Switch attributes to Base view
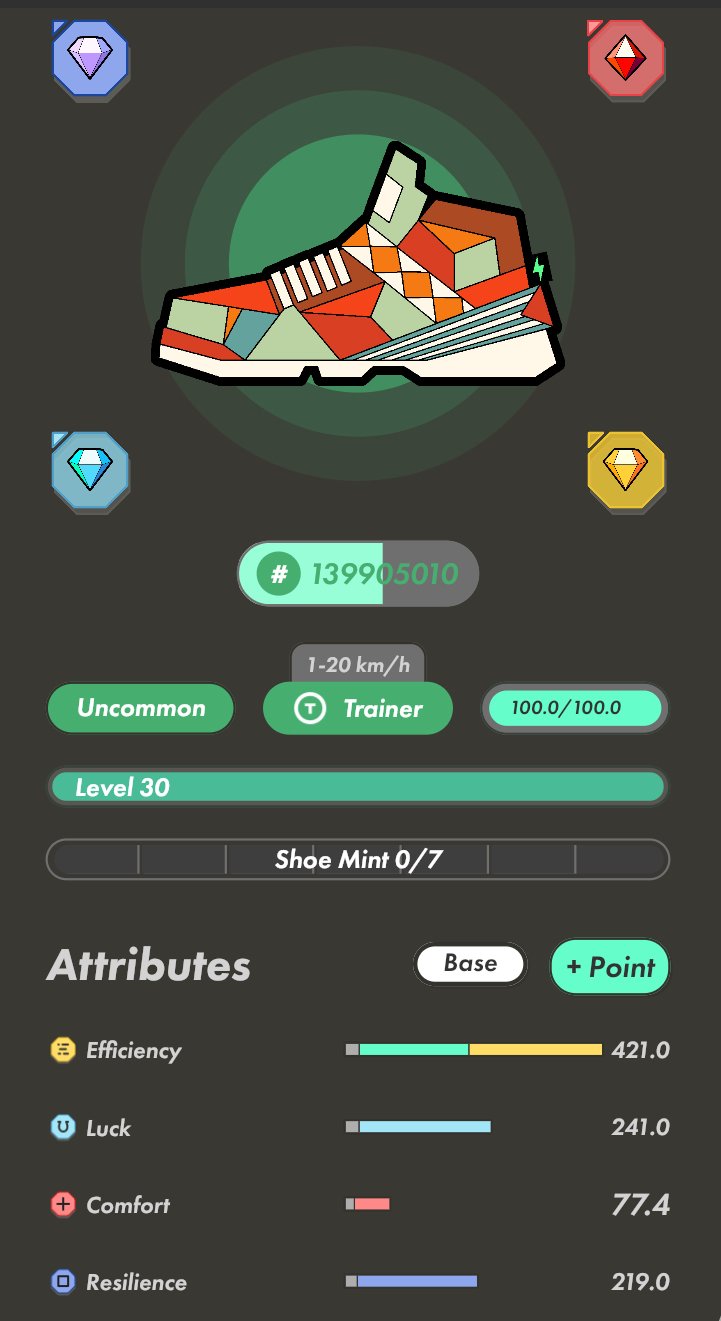 click(x=470, y=965)
